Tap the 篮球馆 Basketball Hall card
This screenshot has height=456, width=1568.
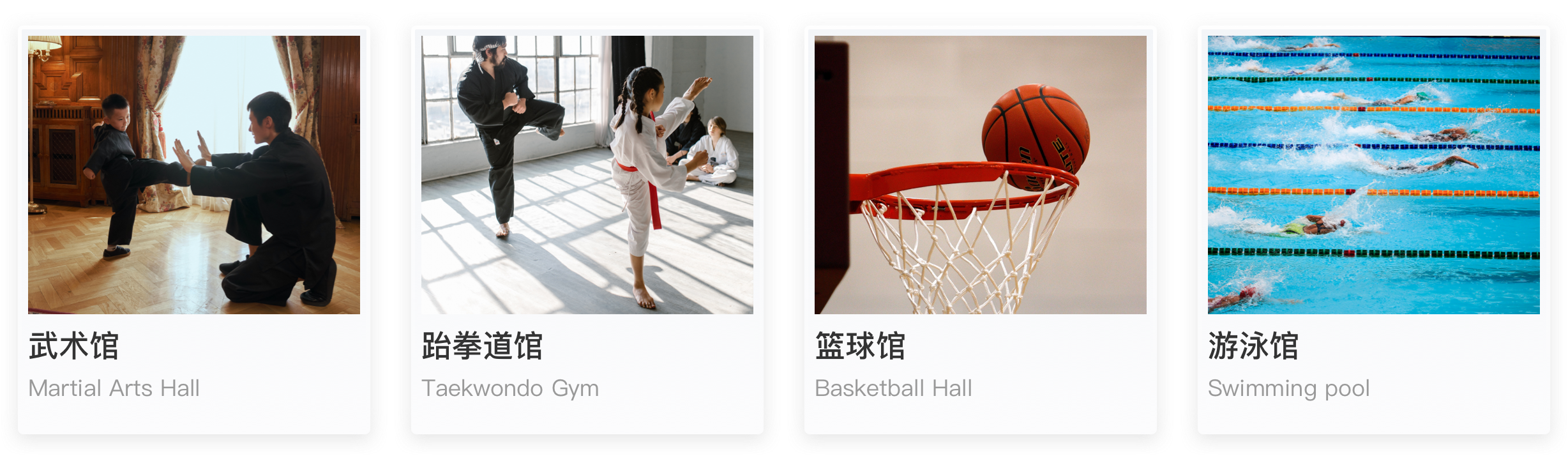pyautogui.click(x=980, y=230)
